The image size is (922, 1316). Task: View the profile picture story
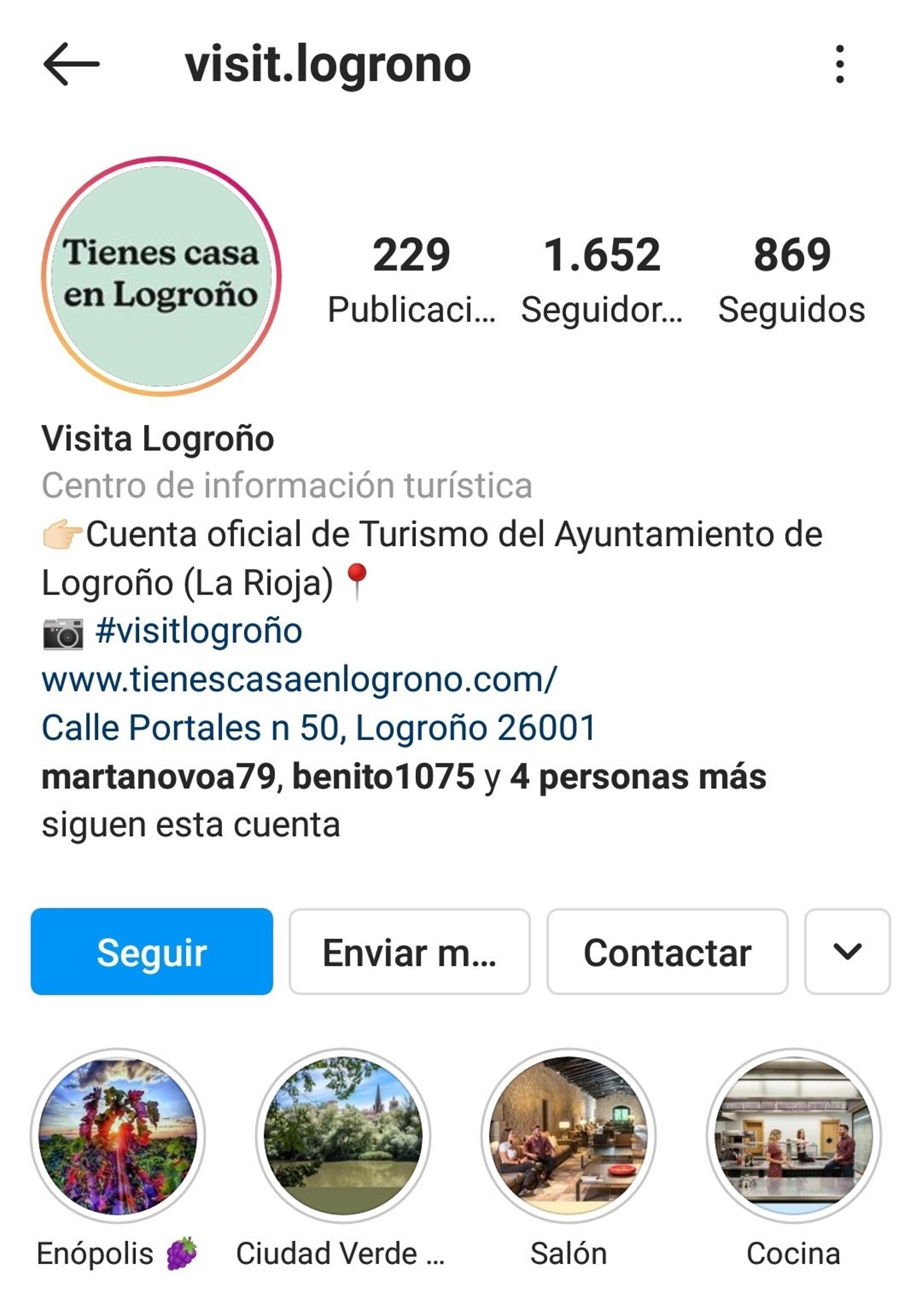(161, 276)
